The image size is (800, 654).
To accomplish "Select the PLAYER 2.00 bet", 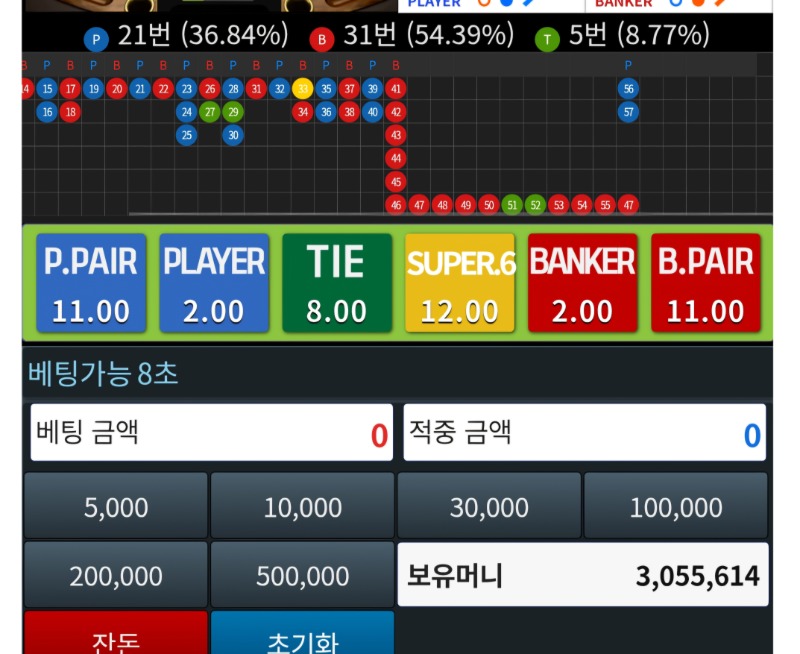I will [213, 283].
